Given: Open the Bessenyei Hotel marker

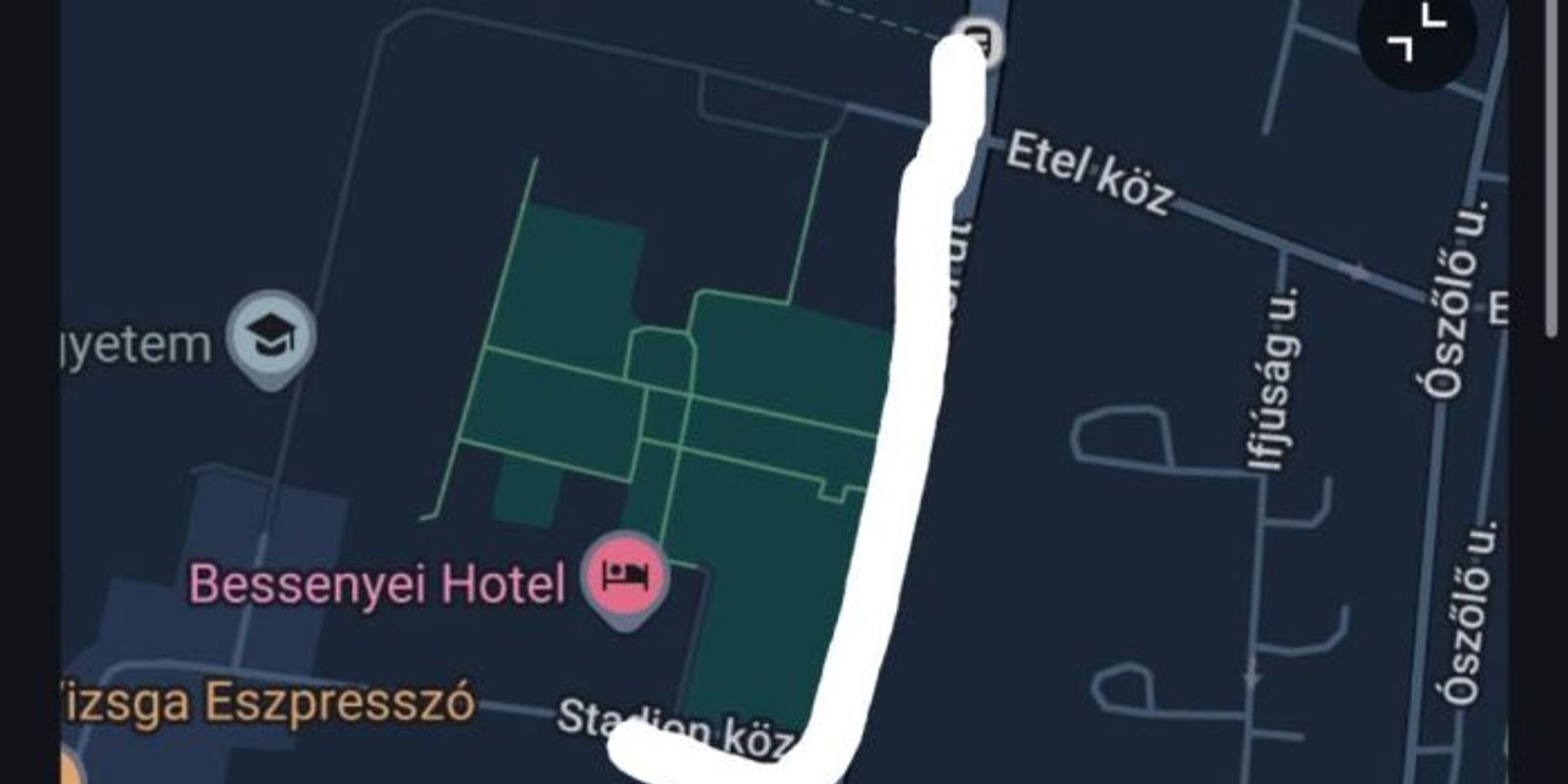Looking at the screenshot, I should coord(625,575).
